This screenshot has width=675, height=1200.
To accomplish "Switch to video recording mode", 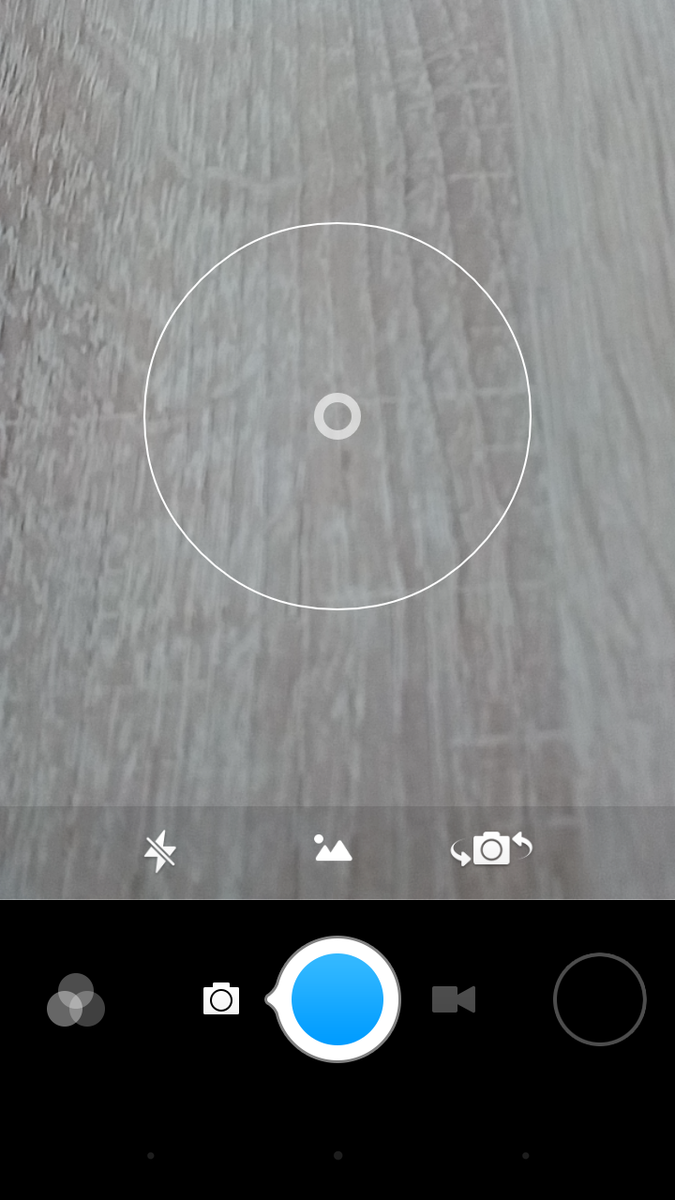I will tap(453, 999).
